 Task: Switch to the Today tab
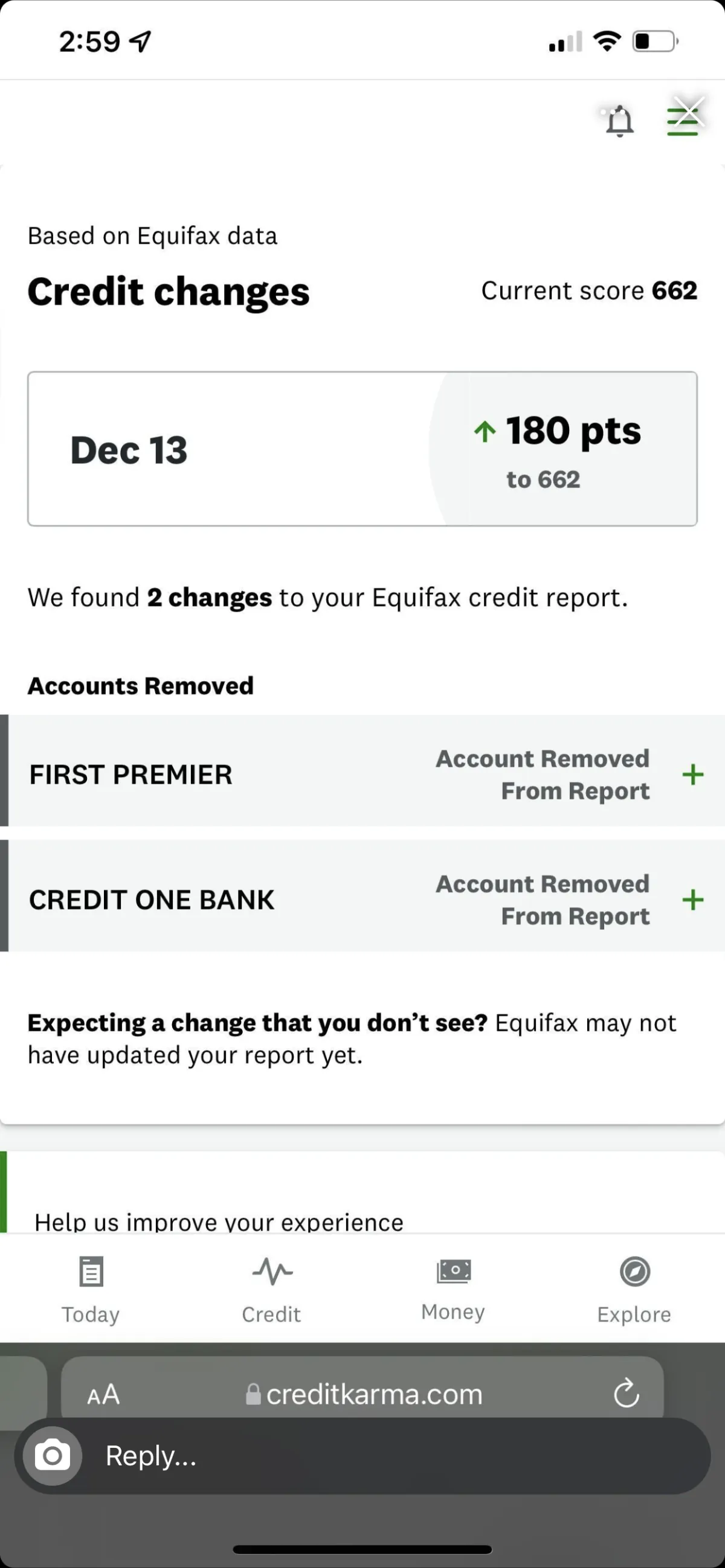tap(91, 1288)
